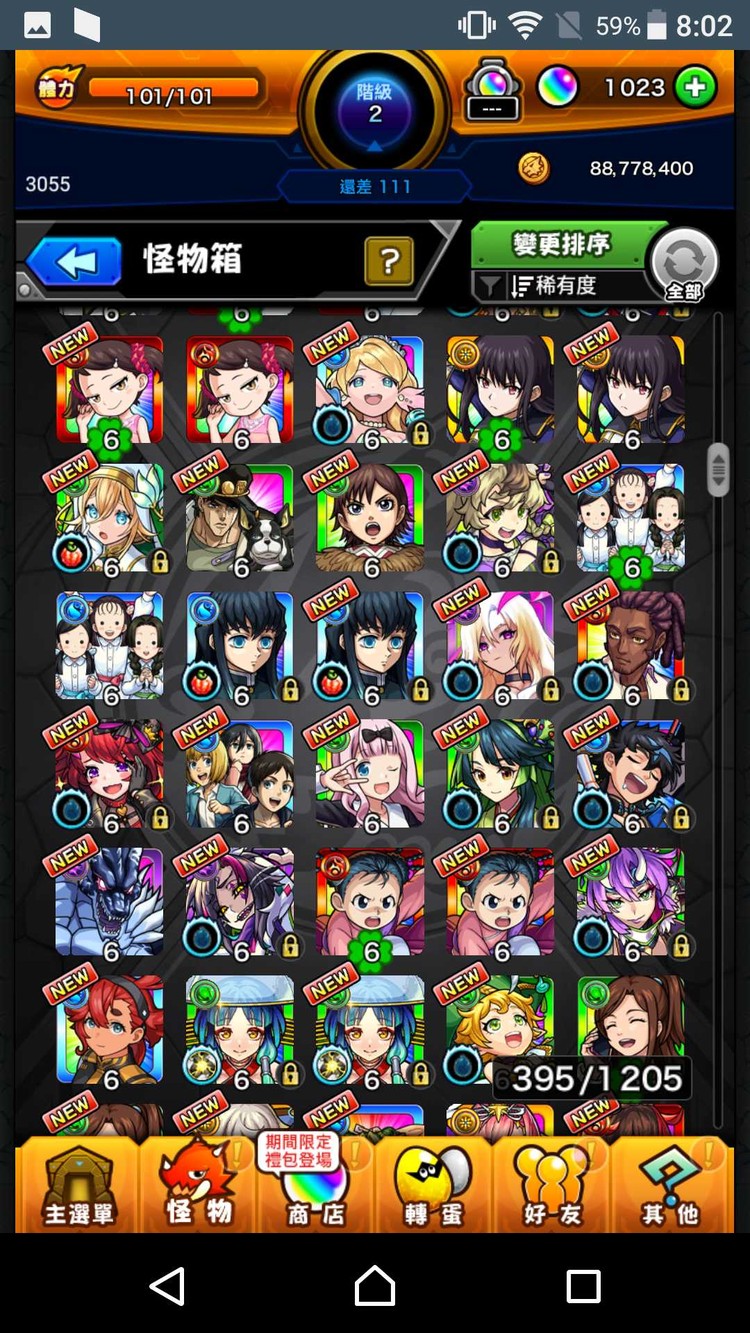The width and height of the screenshot is (750, 1333).
Task: Go back using the blue arrow button
Action: pyautogui.click(x=73, y=262)
